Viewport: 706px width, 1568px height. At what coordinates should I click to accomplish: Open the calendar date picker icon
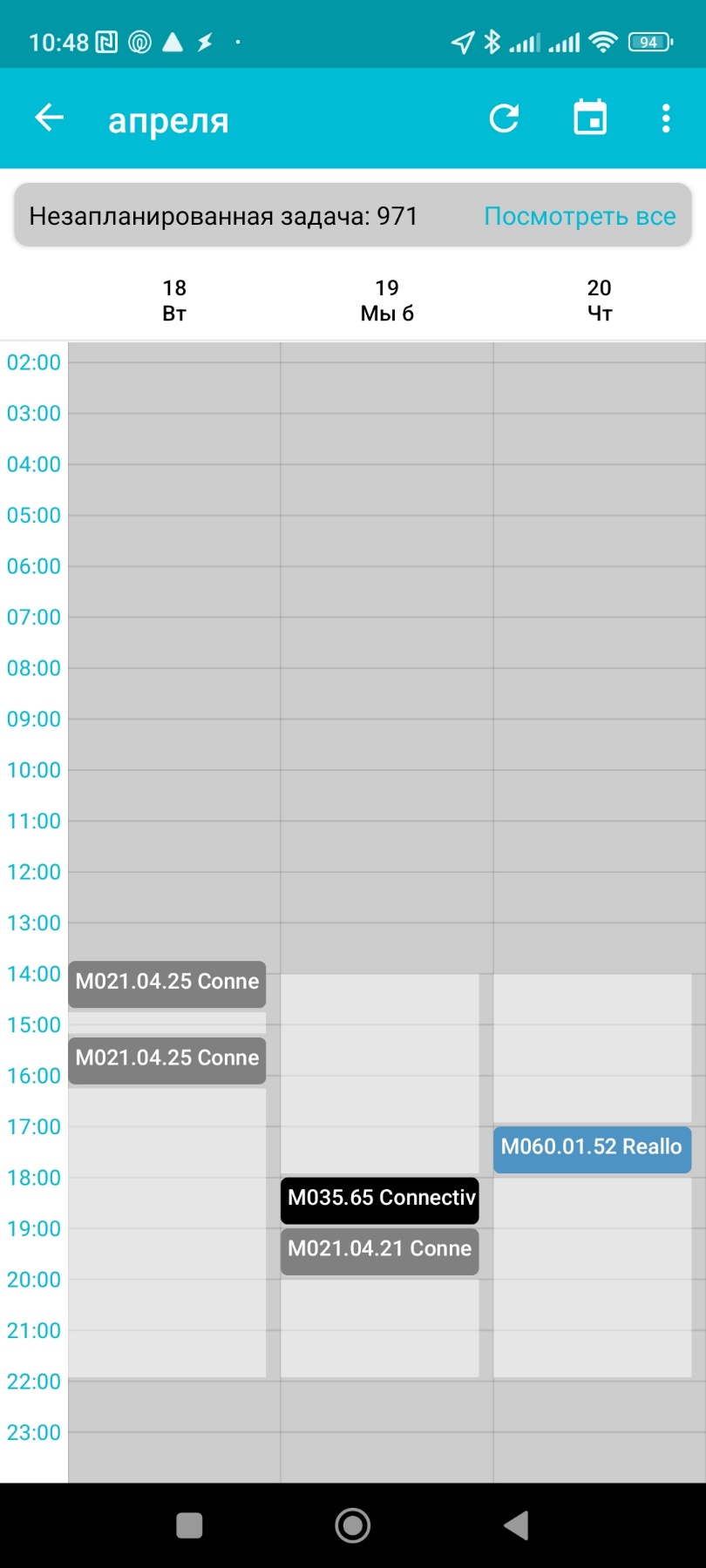590,117
